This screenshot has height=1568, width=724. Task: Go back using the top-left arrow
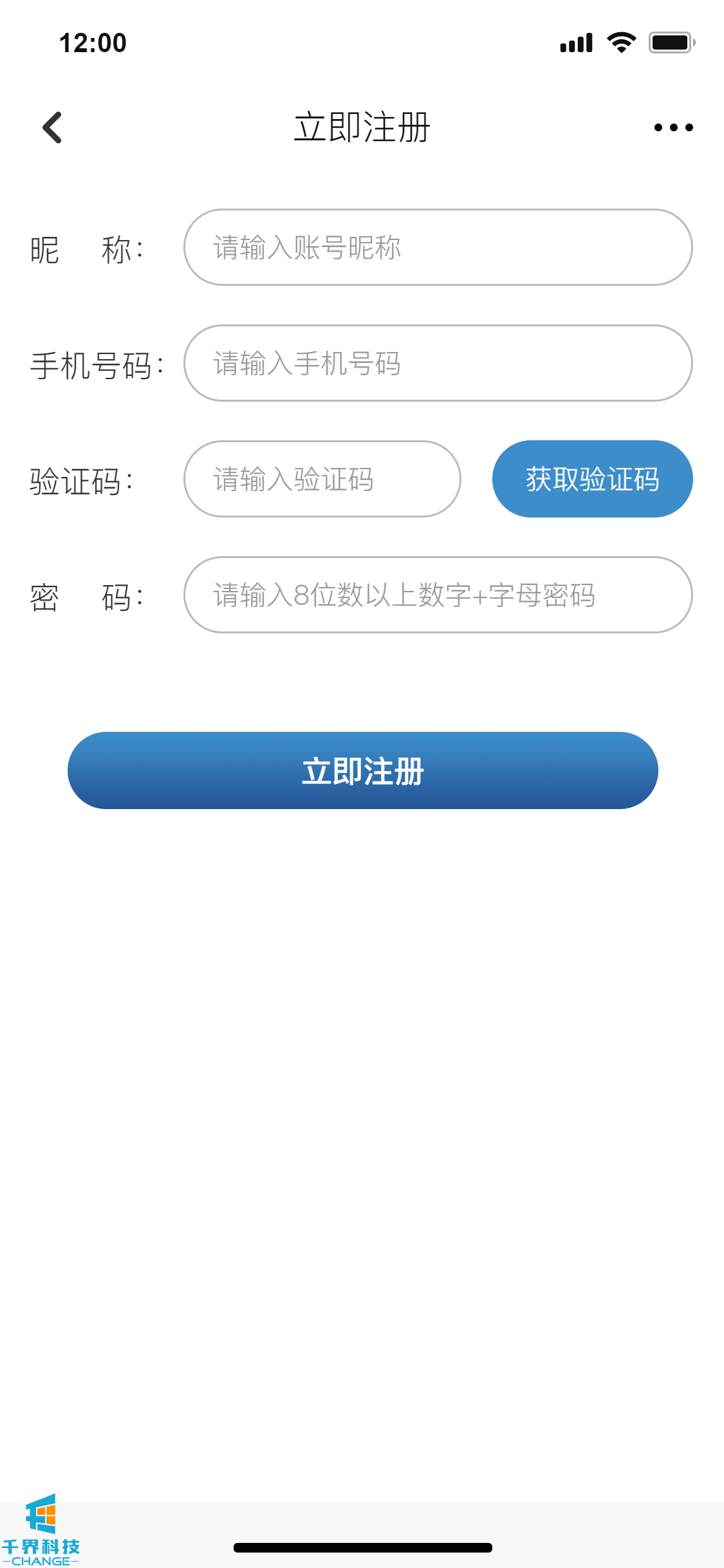pyautogui.click(x=52, y=127)
